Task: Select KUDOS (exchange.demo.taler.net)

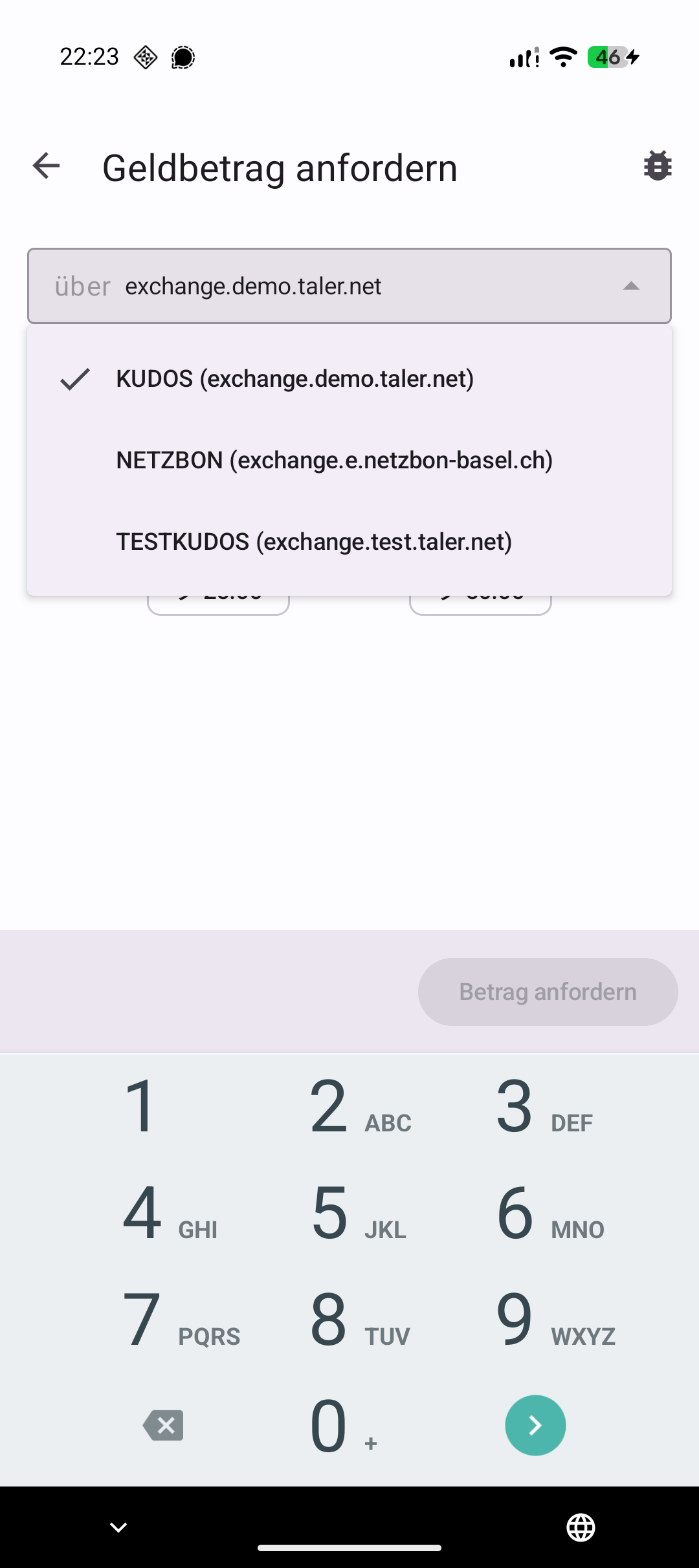Action: (x=295, y=379)
